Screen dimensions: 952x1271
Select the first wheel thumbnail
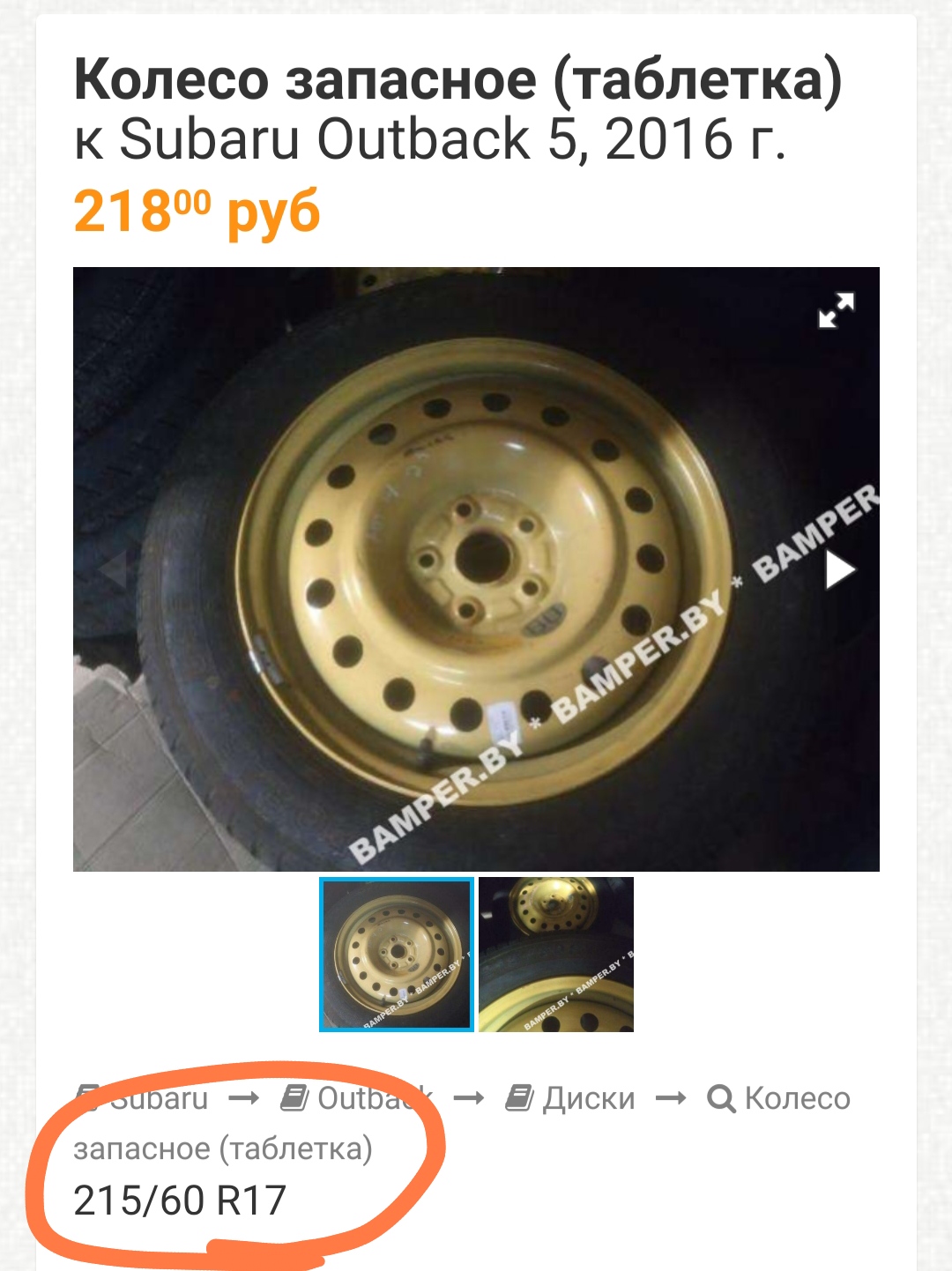click(x=397, y=955)
